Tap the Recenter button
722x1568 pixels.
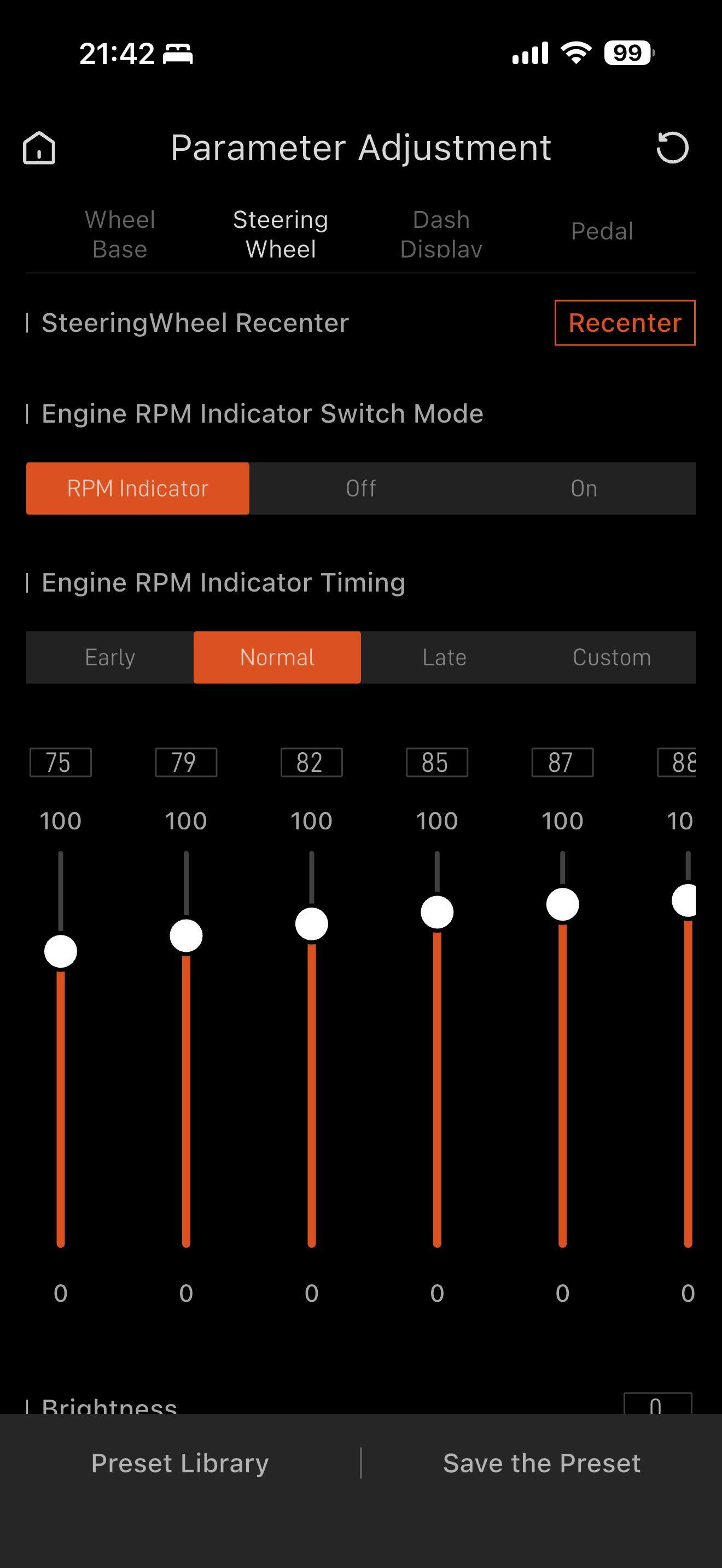(x=625, y=323)
